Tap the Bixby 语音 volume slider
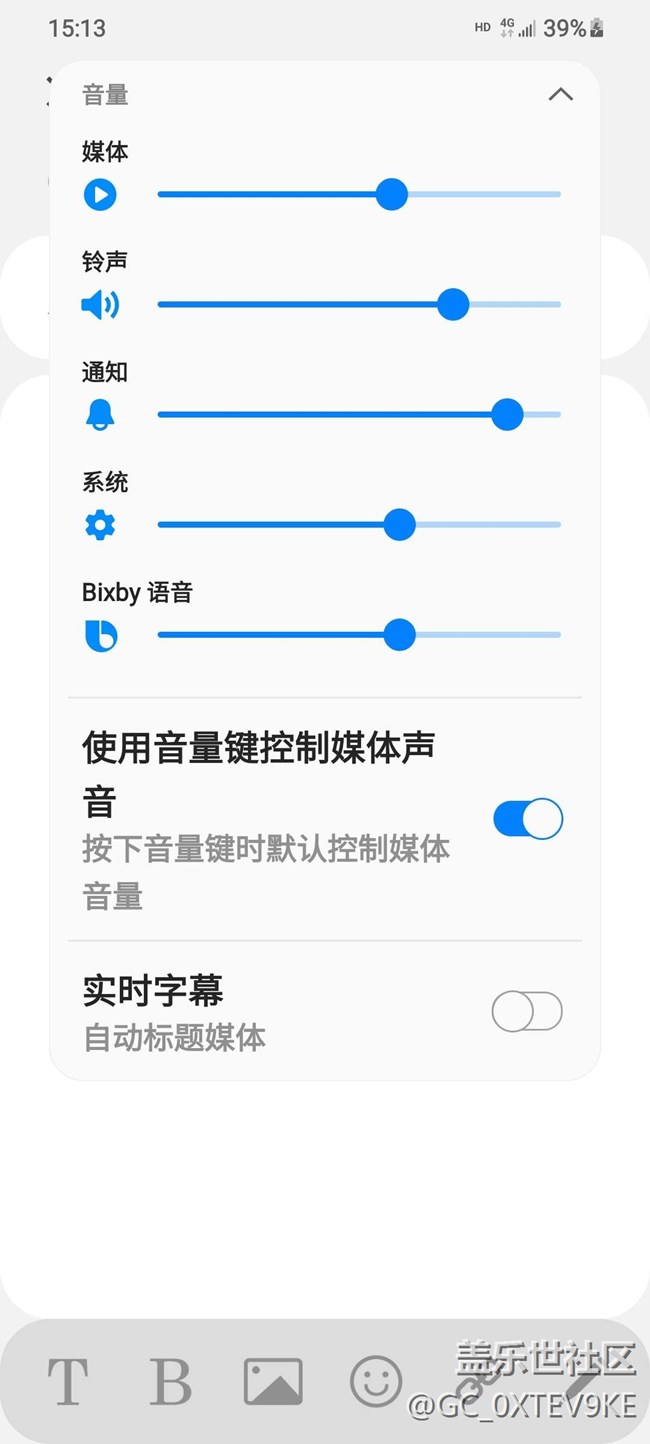650x1444 pixels. 359,634
